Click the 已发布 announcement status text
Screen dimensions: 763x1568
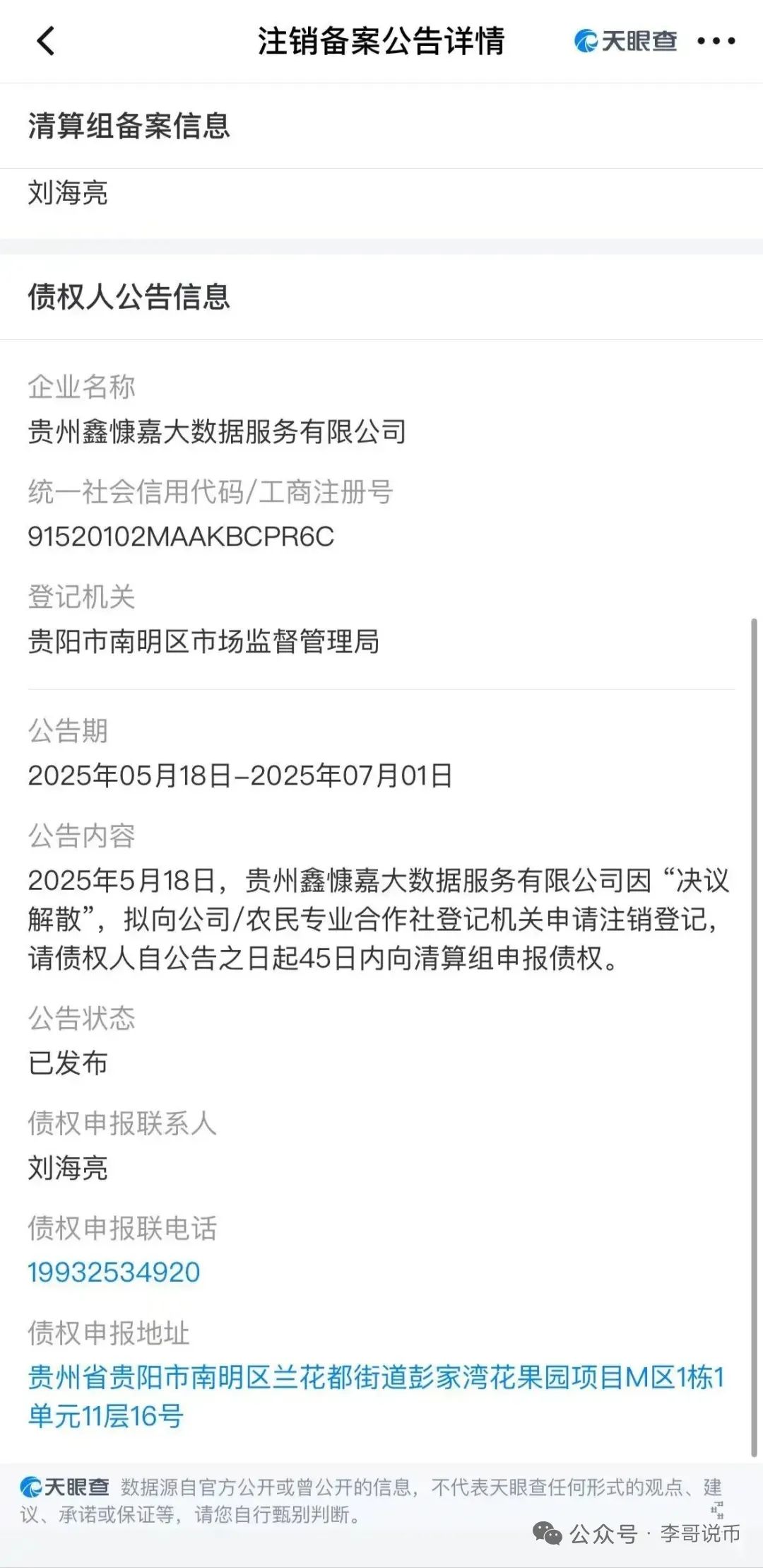(x=67, y=1065)
